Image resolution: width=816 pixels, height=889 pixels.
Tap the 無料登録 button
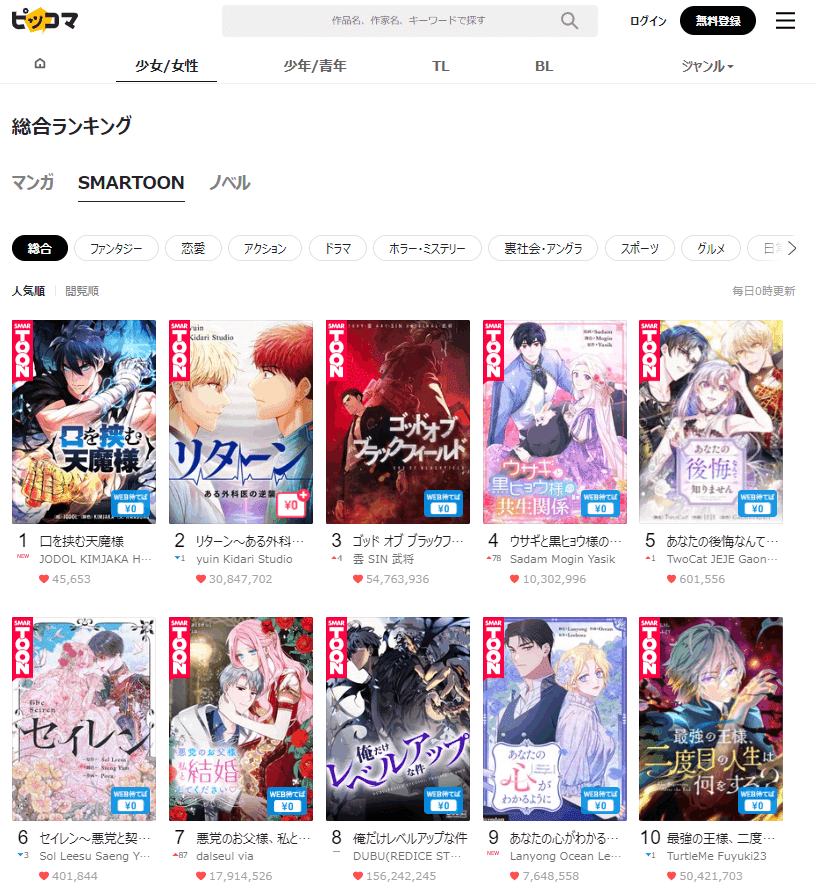tap(717, 21)
